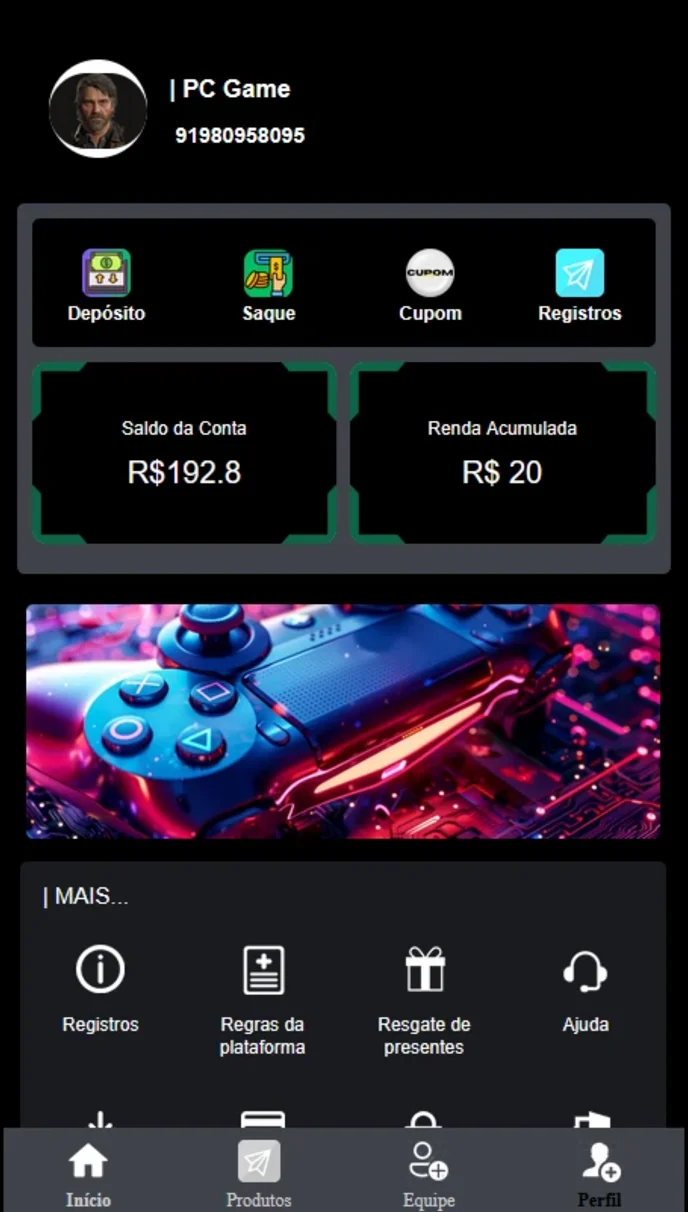Open the game controller banner
Image resolution: width=688 pixels, height=1212 pixels.
point(343,721)
